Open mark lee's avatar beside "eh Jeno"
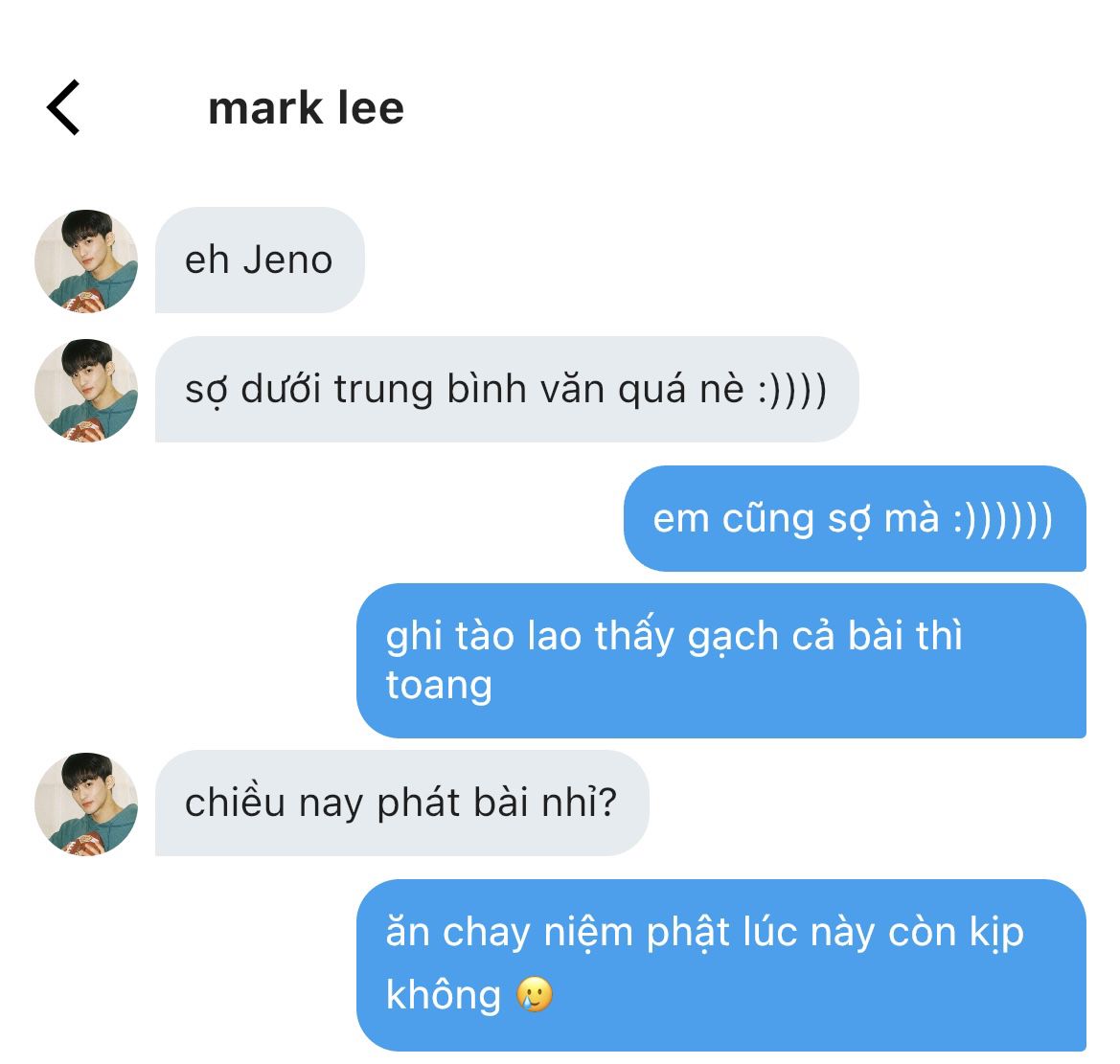Viewport: 1120px width, 1064px height. pos(86,260)
